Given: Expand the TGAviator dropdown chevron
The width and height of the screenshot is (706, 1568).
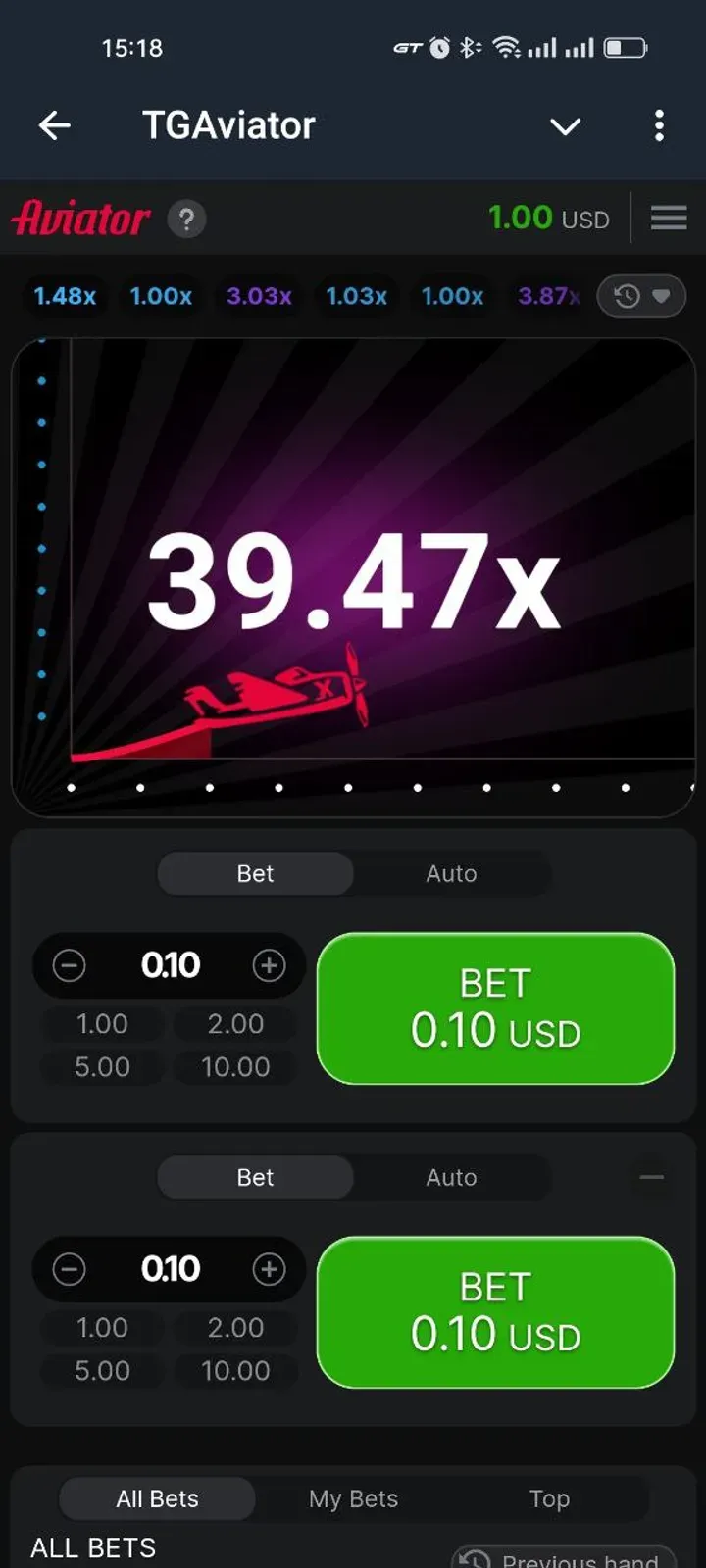Looking at the screenshot, I should point(565,126).
